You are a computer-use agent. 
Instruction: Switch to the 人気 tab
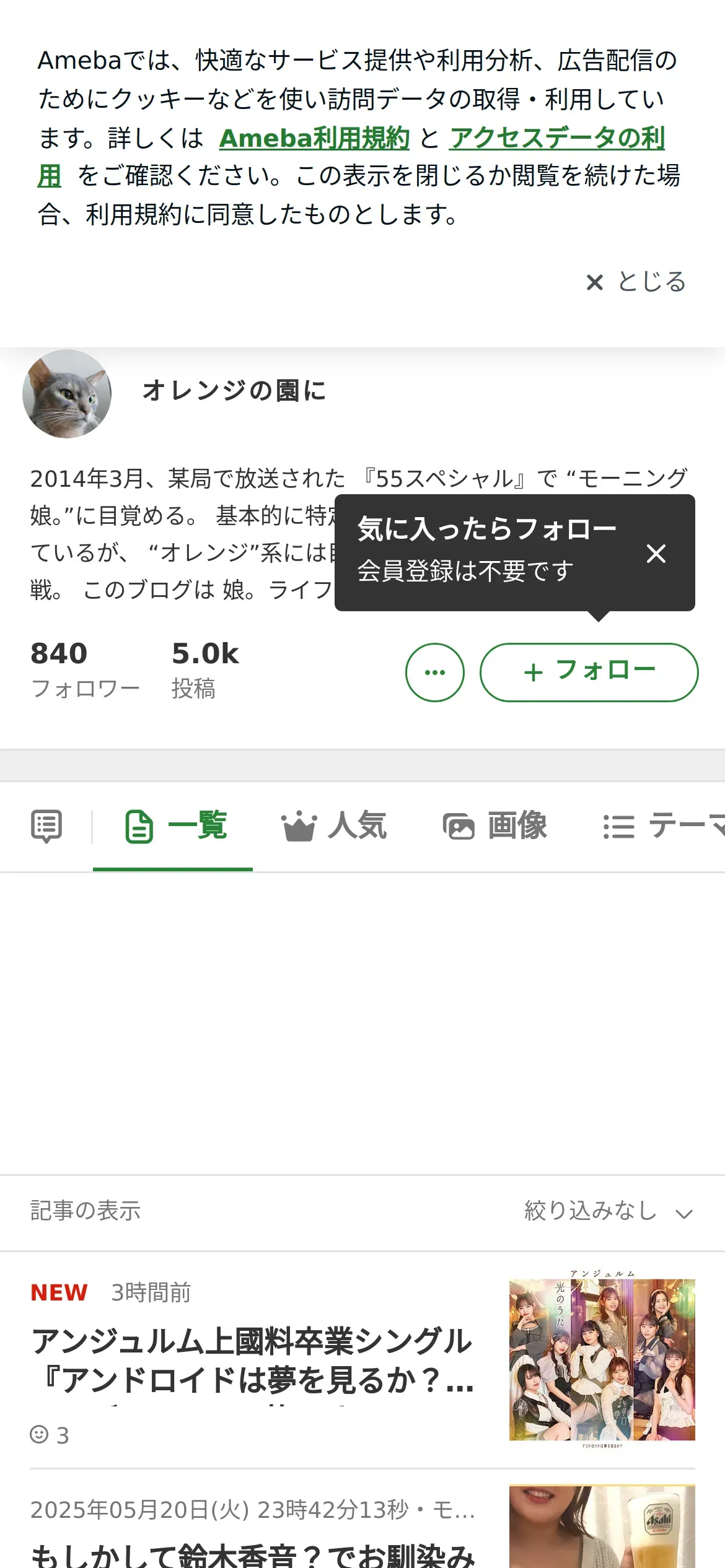pyautogui.click(x=335, y=825)
